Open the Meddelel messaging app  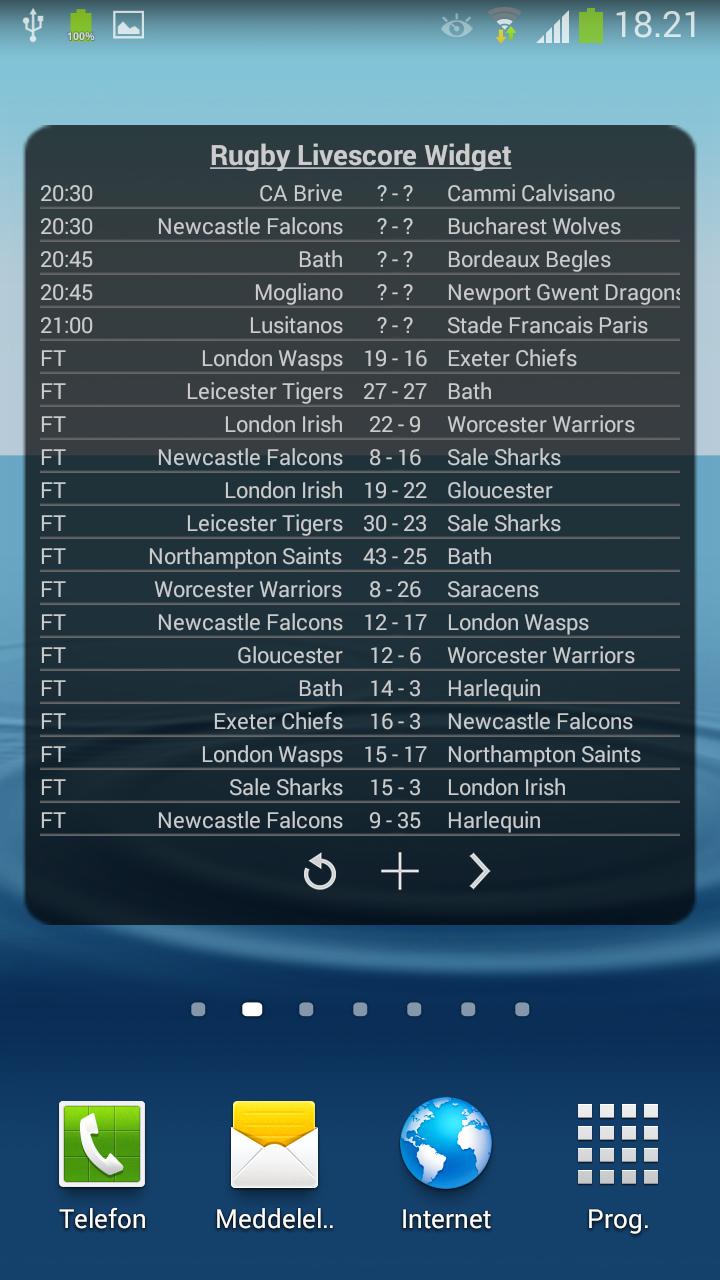click(x=273, y=1143)
